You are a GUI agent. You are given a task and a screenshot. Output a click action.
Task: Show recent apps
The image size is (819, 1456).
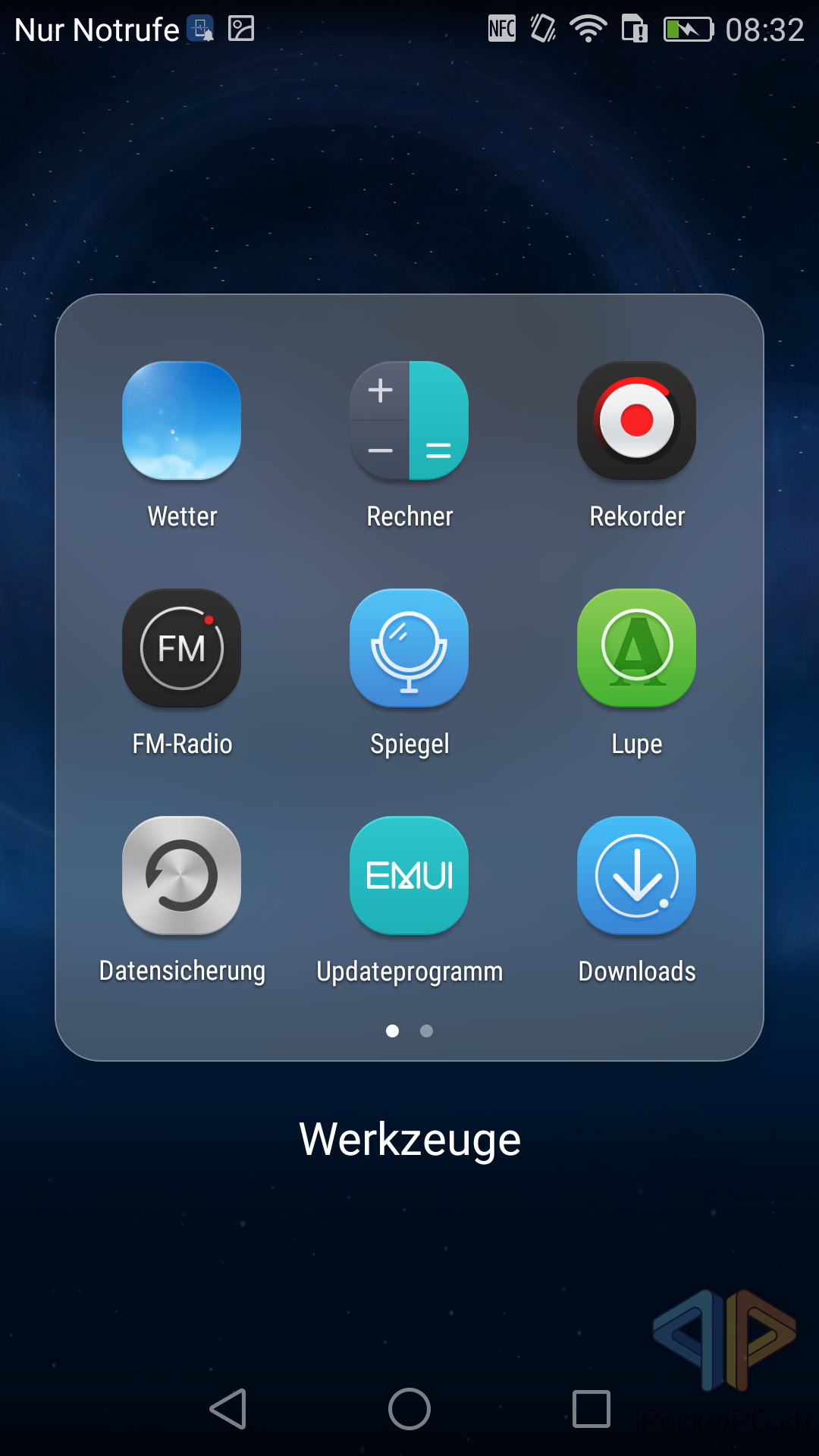pos(591,1409)
